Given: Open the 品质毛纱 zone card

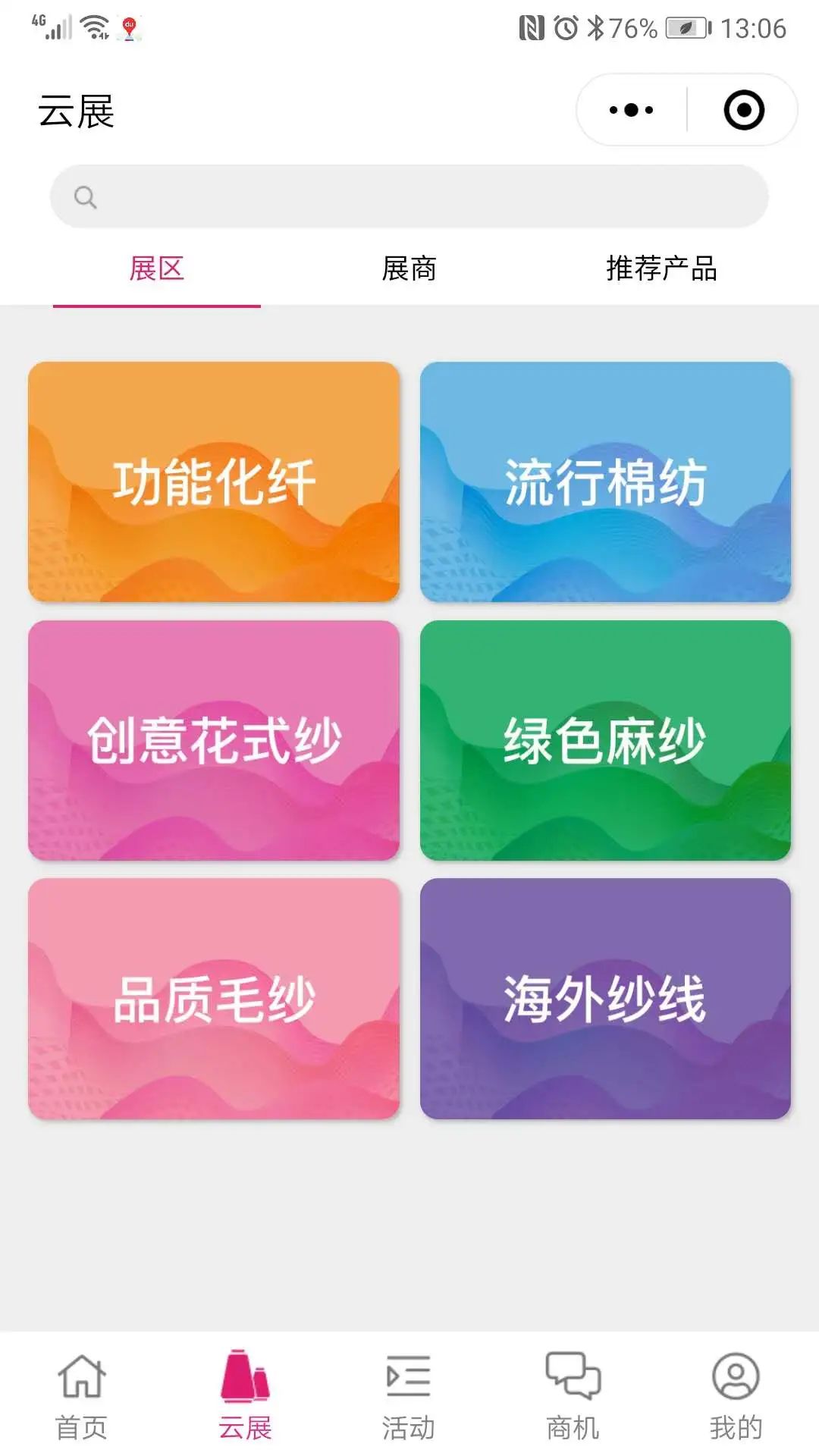Looking at the screenshot, I should point(214,998).
